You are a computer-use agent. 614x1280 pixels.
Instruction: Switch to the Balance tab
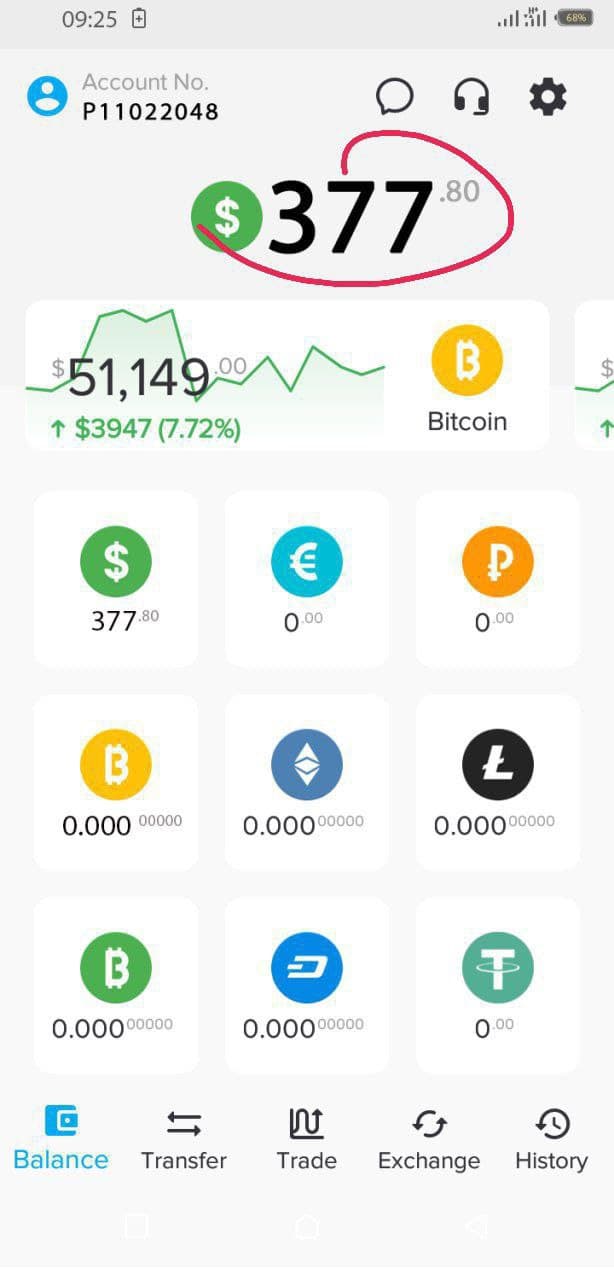[61, 1139]
